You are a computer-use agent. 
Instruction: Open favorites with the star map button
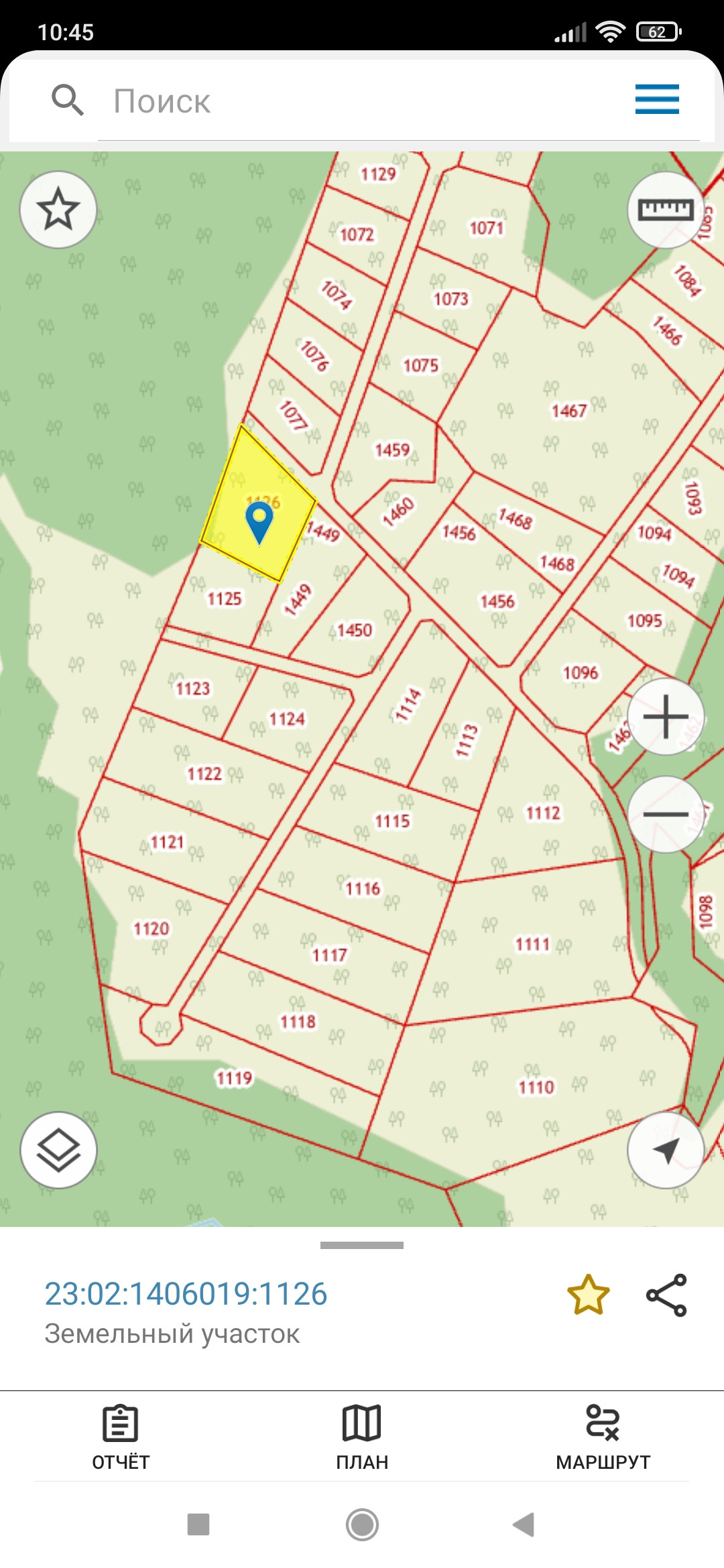pos(58,210)
